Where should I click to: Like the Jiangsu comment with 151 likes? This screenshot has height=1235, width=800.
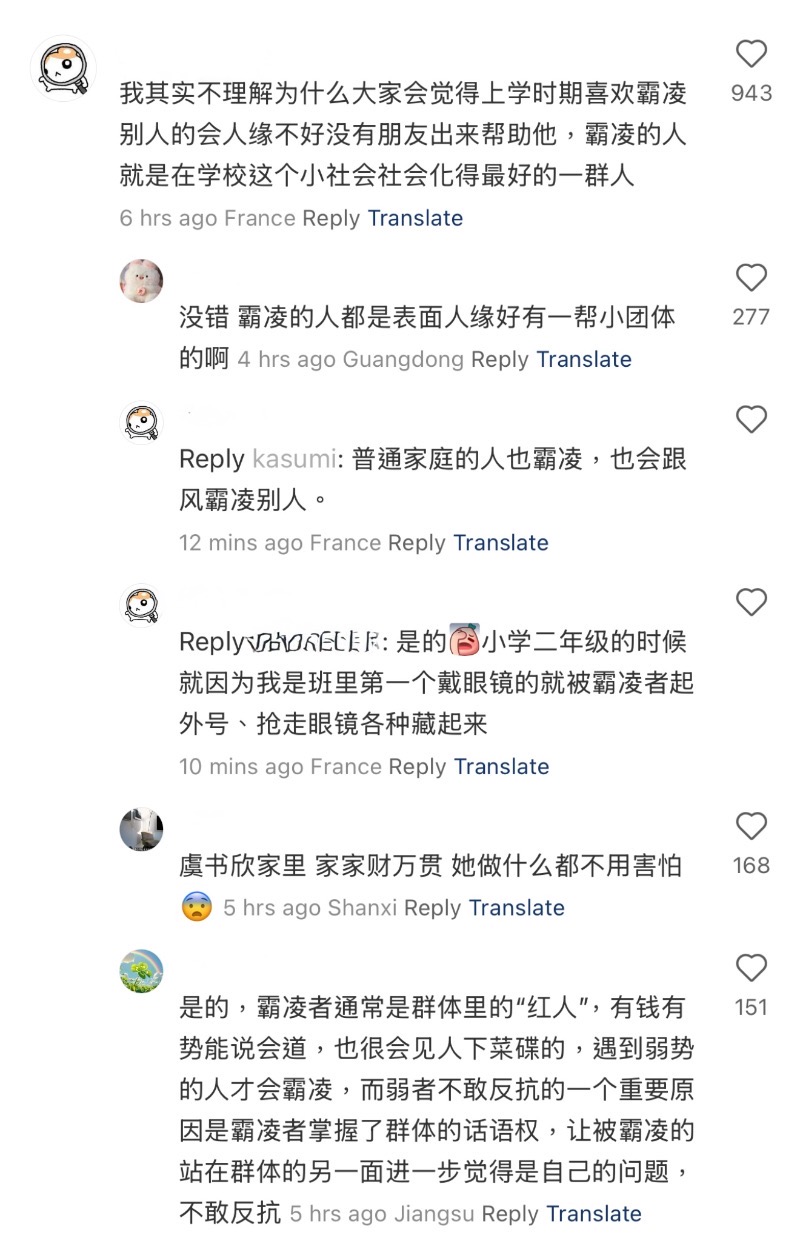pos(751,968)
